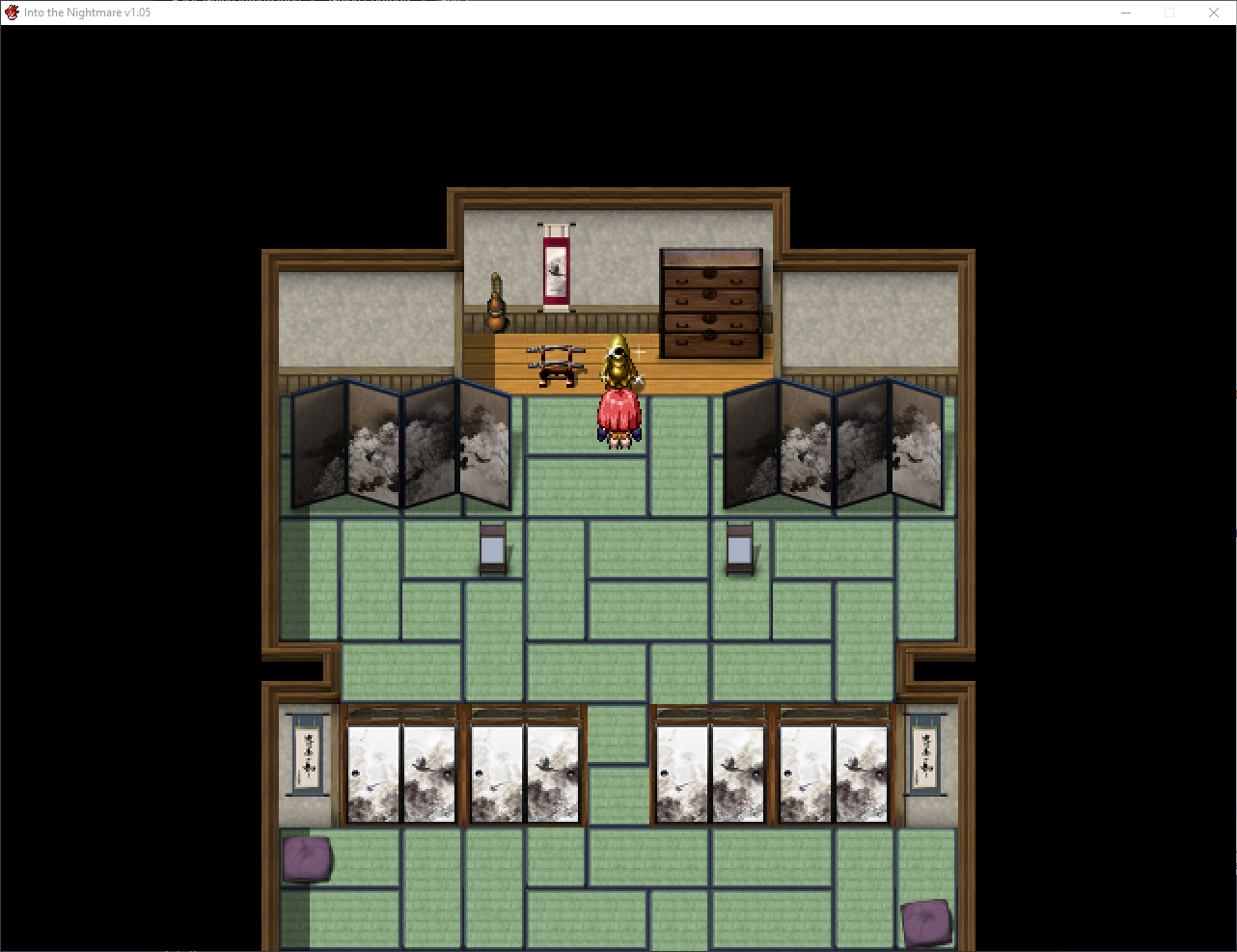The image size is (1237, 952).
Task: Open the title bar app icon menu
Action: click(x=12, y=13)
